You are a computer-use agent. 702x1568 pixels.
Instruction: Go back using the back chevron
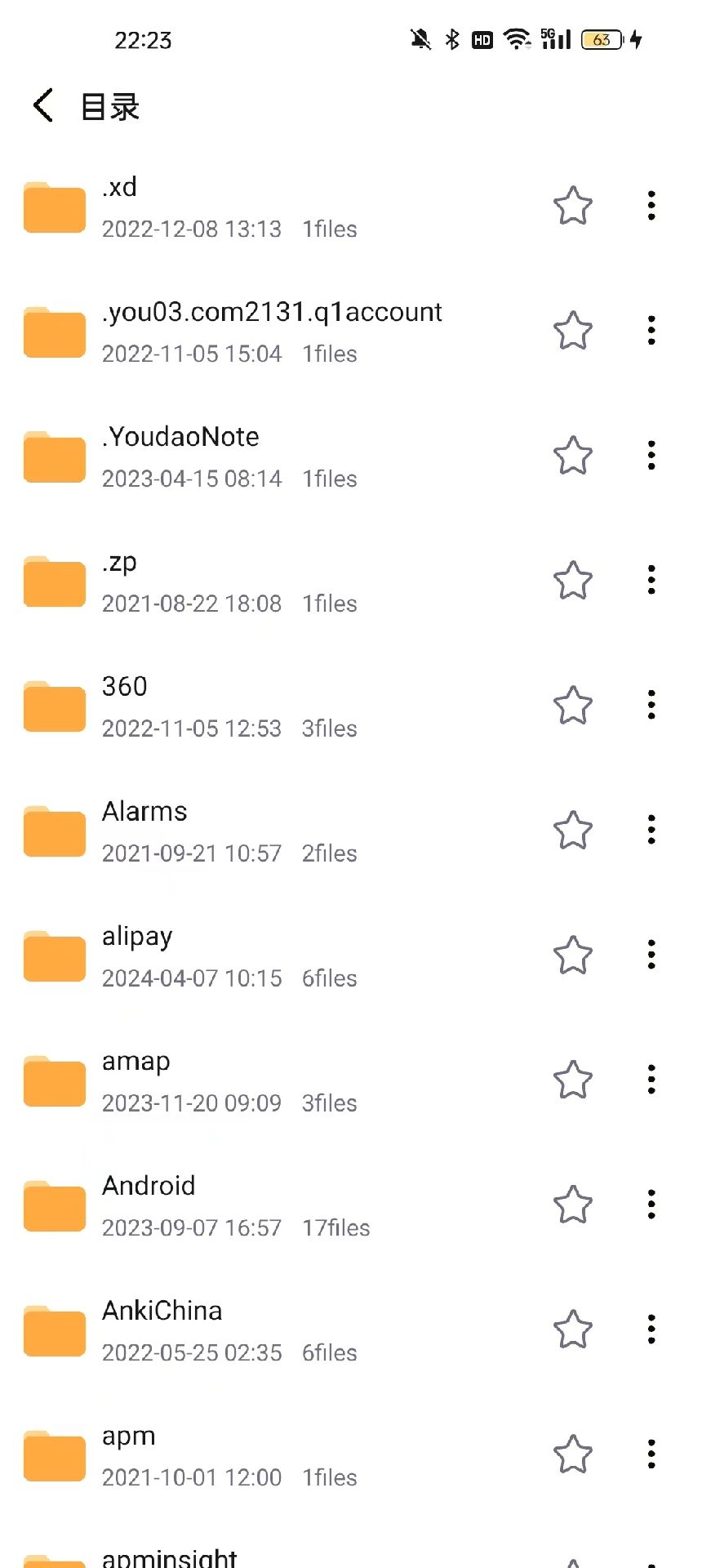[x=42, y=105]
